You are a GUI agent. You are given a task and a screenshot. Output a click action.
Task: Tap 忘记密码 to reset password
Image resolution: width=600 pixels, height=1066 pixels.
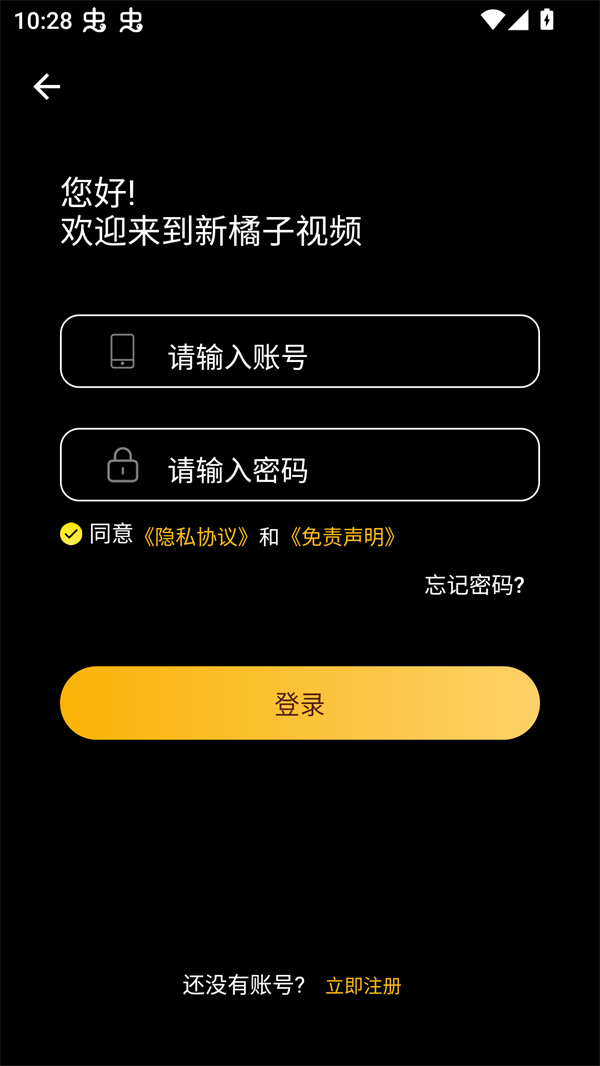[x=474, y=585]
